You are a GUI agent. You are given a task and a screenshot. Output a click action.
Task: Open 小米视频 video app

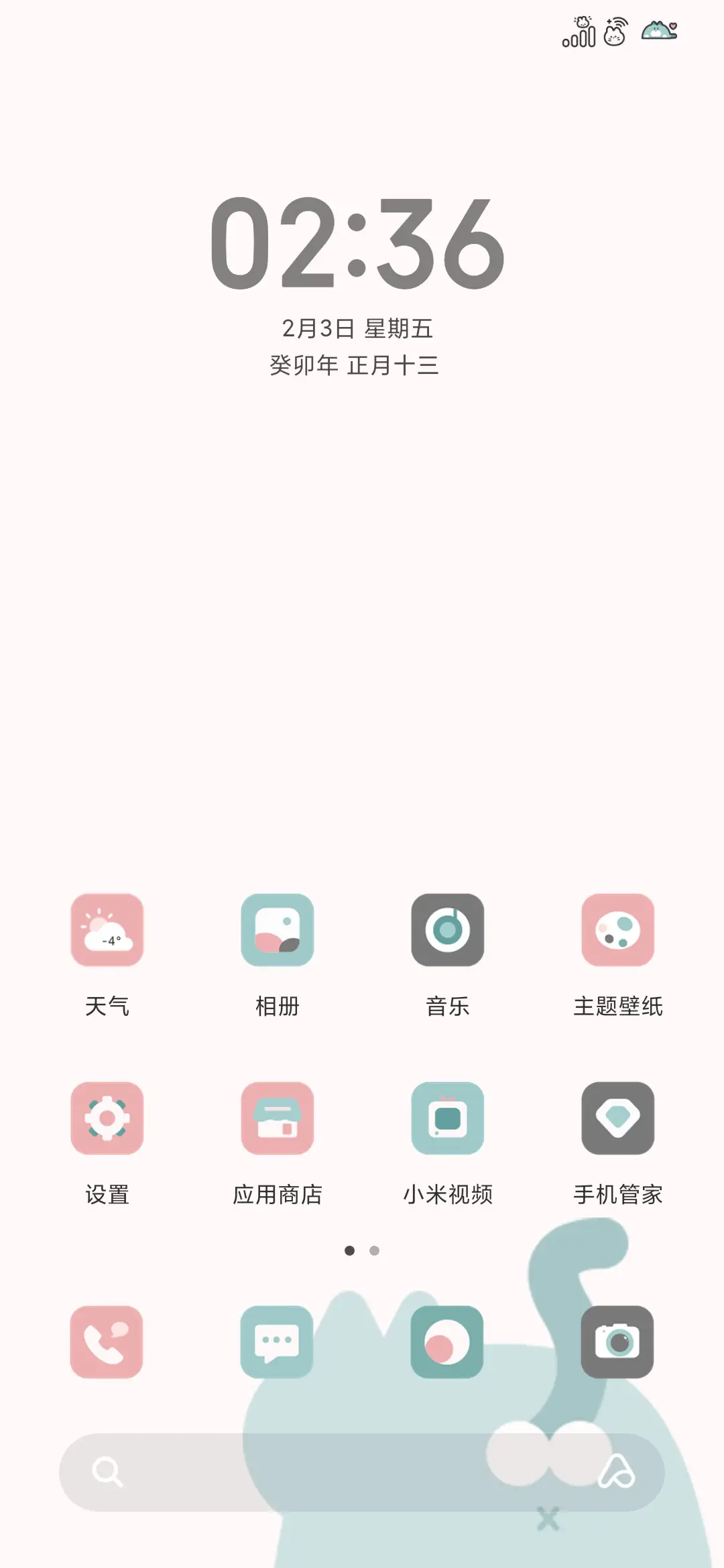tap(448, 1120)
